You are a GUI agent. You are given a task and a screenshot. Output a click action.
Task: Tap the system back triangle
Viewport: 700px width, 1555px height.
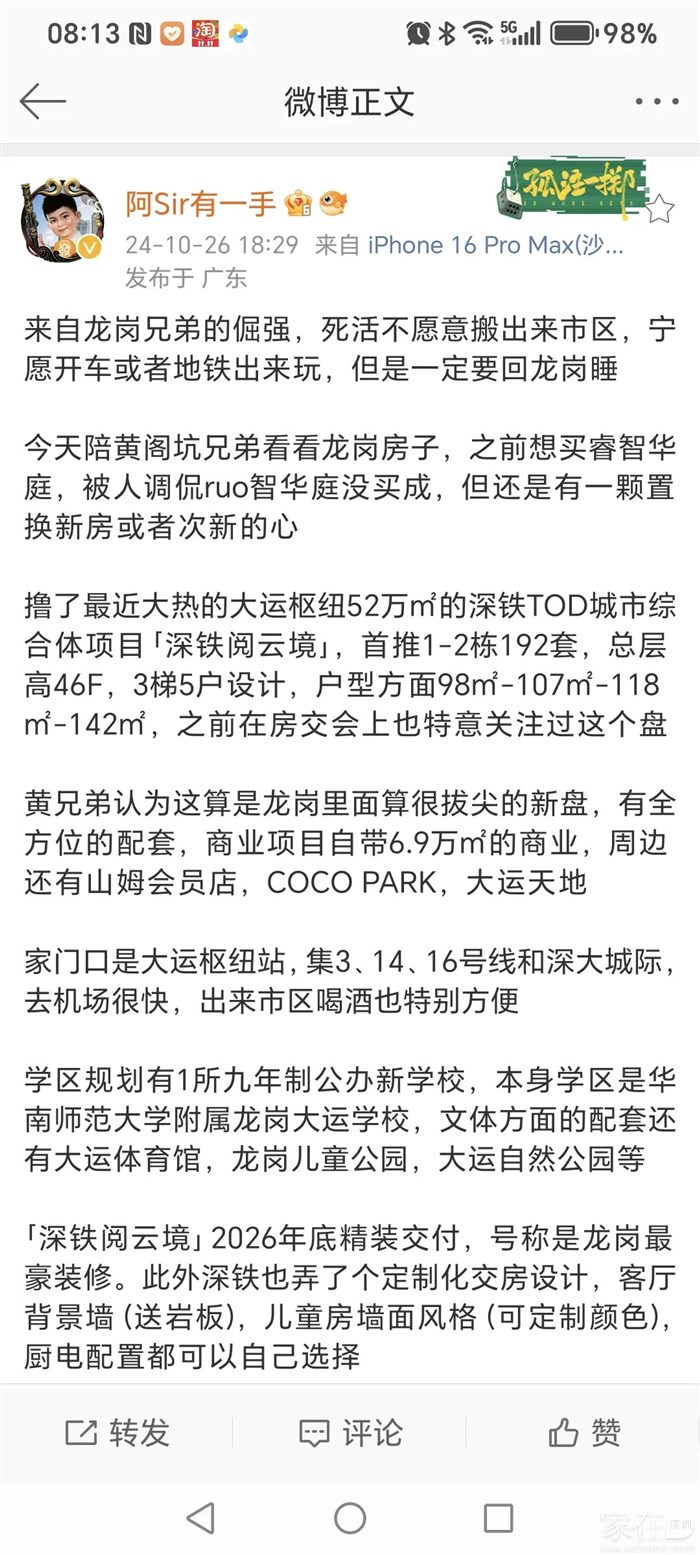coord(201,1518)
